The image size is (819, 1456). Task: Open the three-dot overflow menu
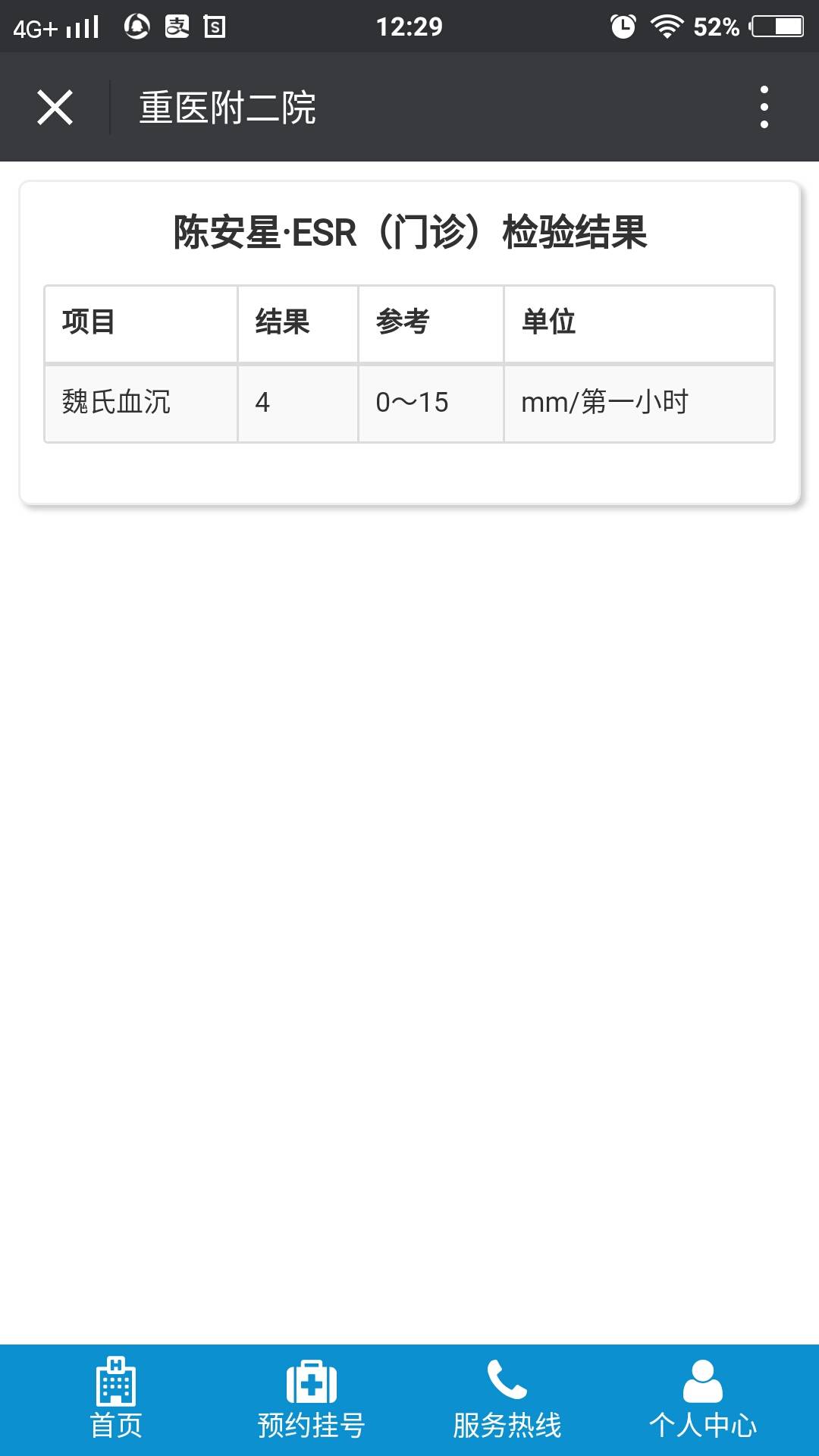coord(764,107)
